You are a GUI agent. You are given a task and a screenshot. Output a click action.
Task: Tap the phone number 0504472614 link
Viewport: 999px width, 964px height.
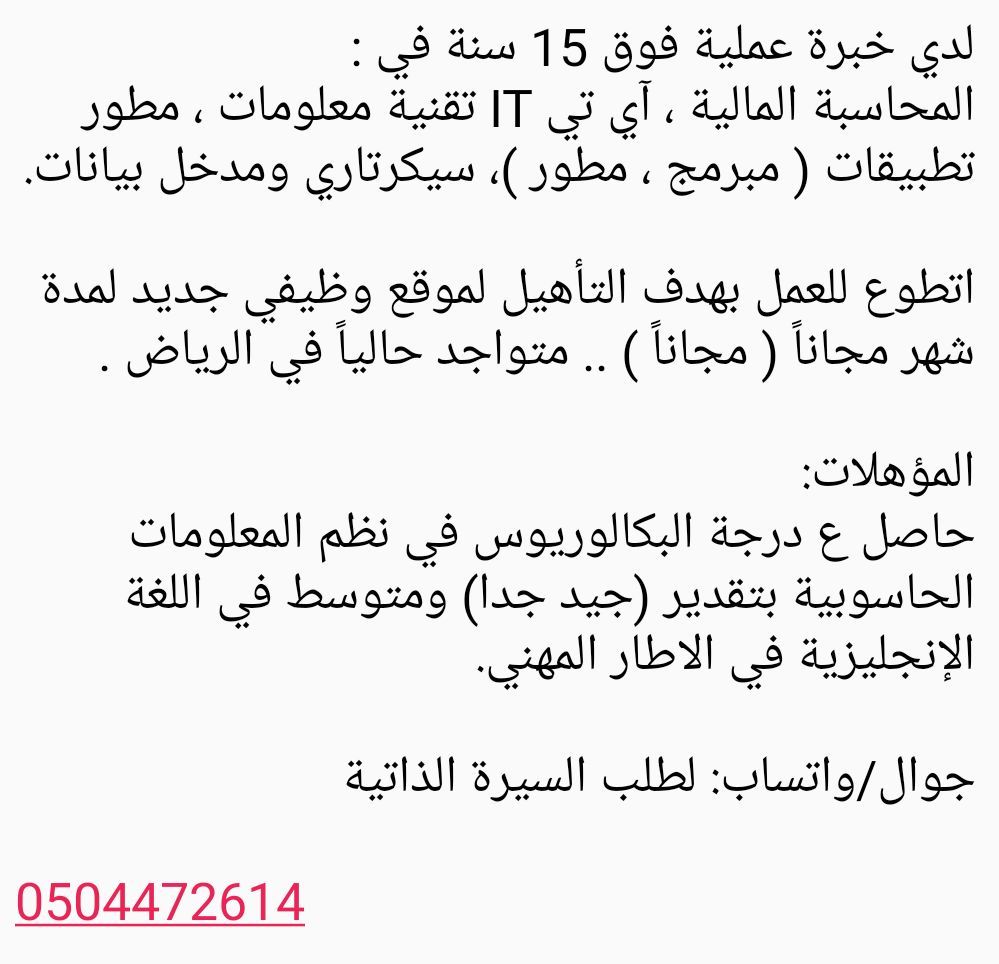tap(160, 902)
